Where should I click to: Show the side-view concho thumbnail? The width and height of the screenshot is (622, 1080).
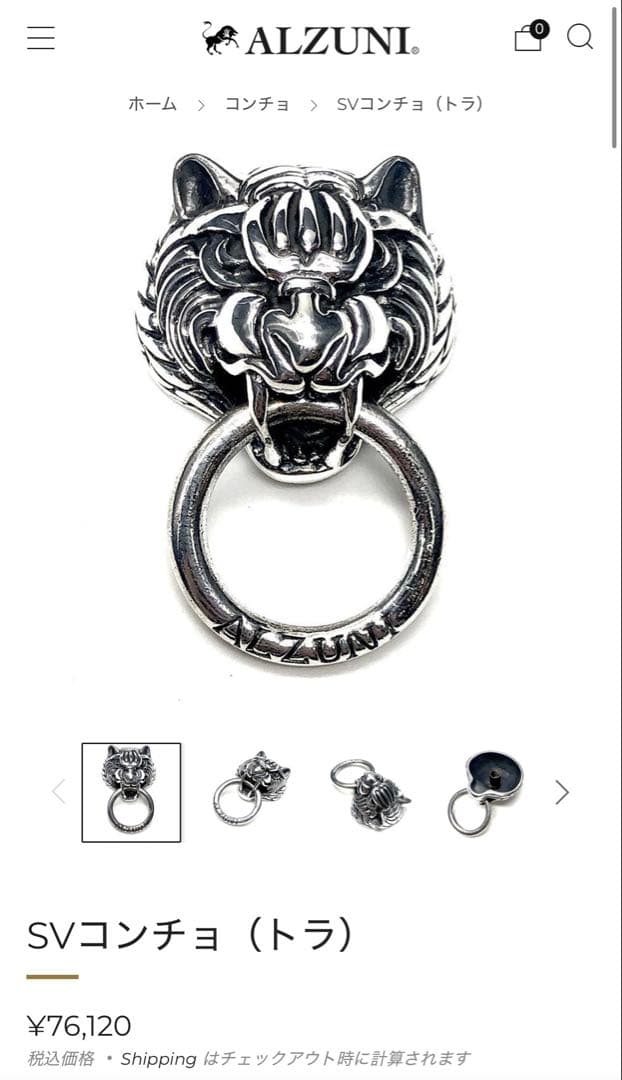[369, 792]
